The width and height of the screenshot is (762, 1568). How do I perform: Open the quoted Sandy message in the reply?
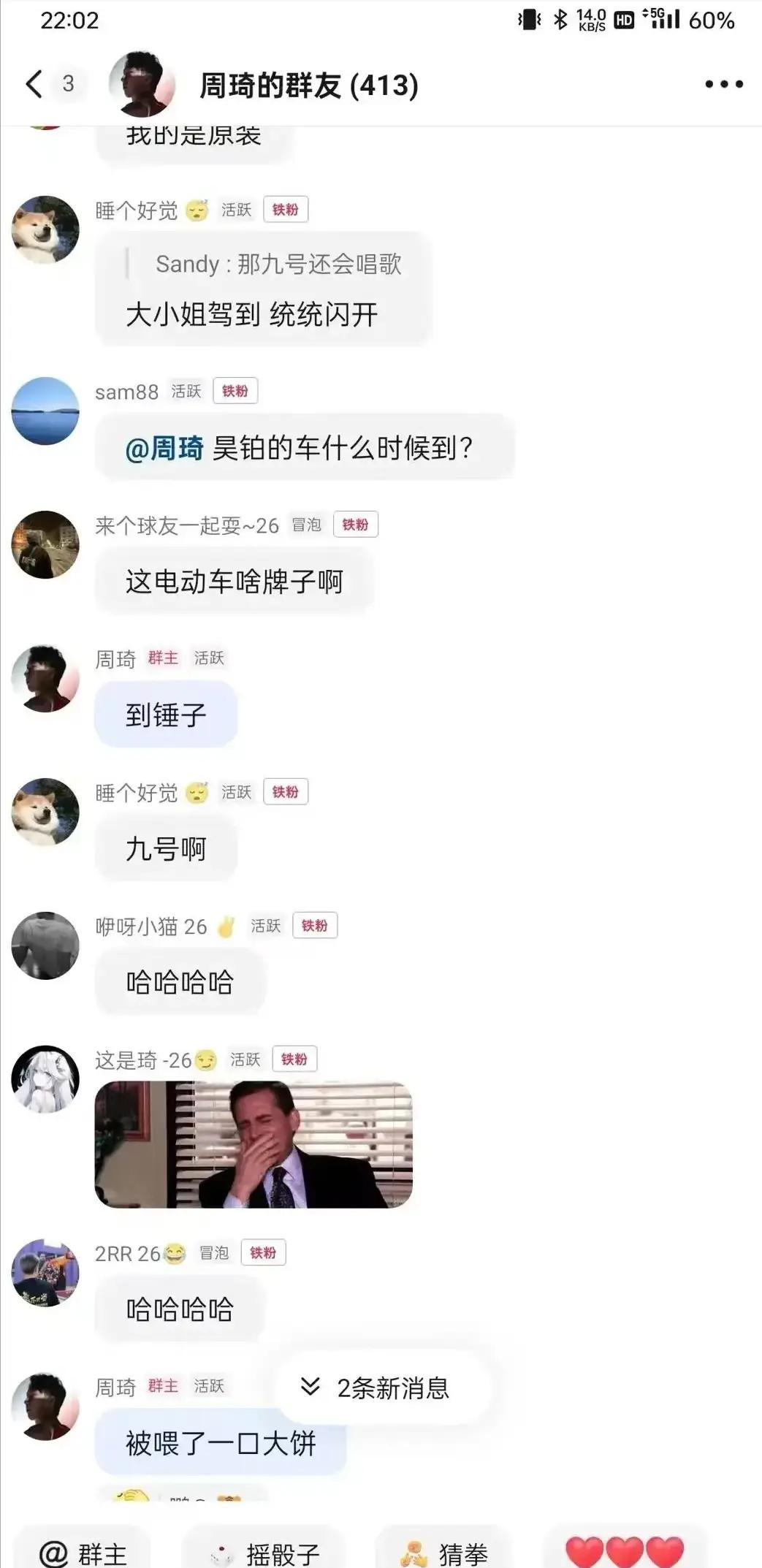tap(278, 264)
